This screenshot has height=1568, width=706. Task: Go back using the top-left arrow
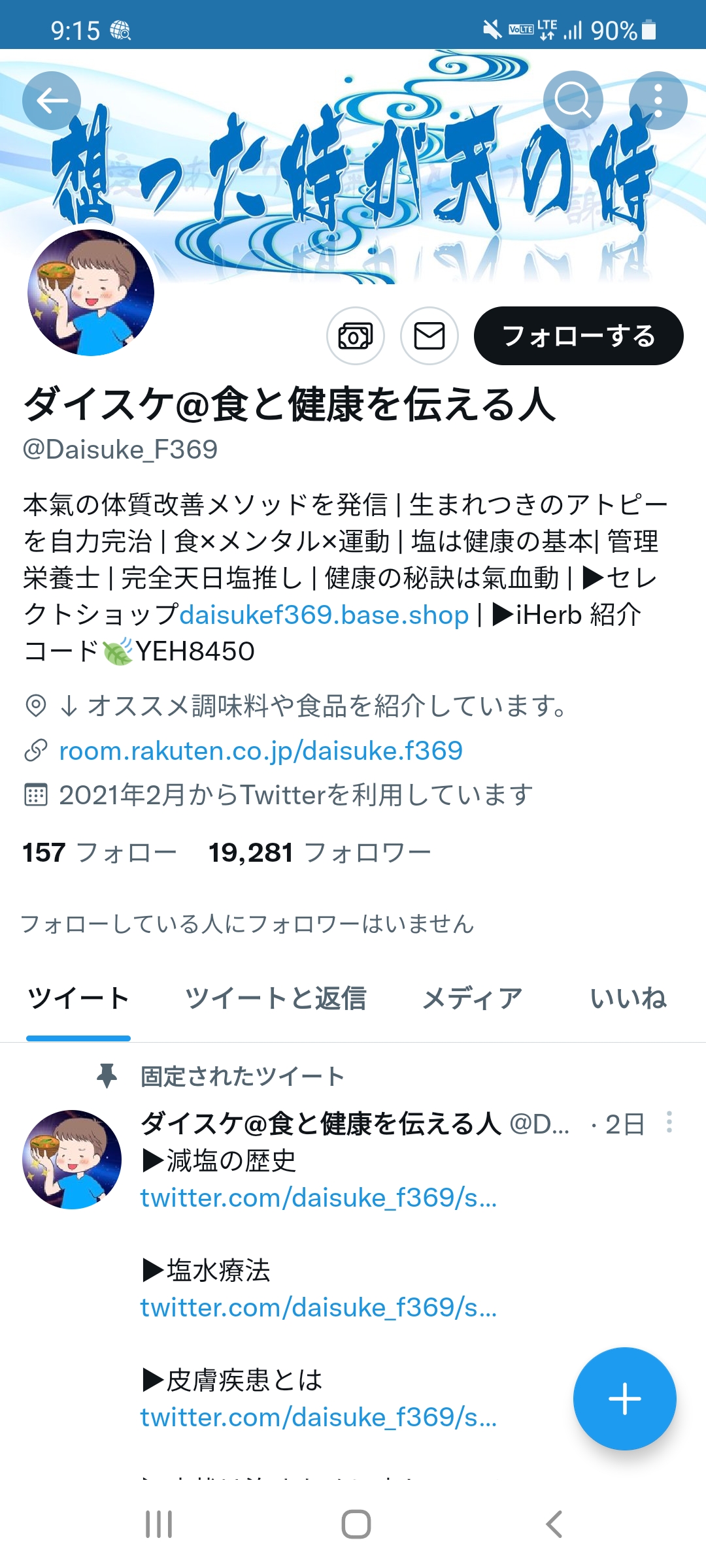pyautogui.click(x=52, y=101)
